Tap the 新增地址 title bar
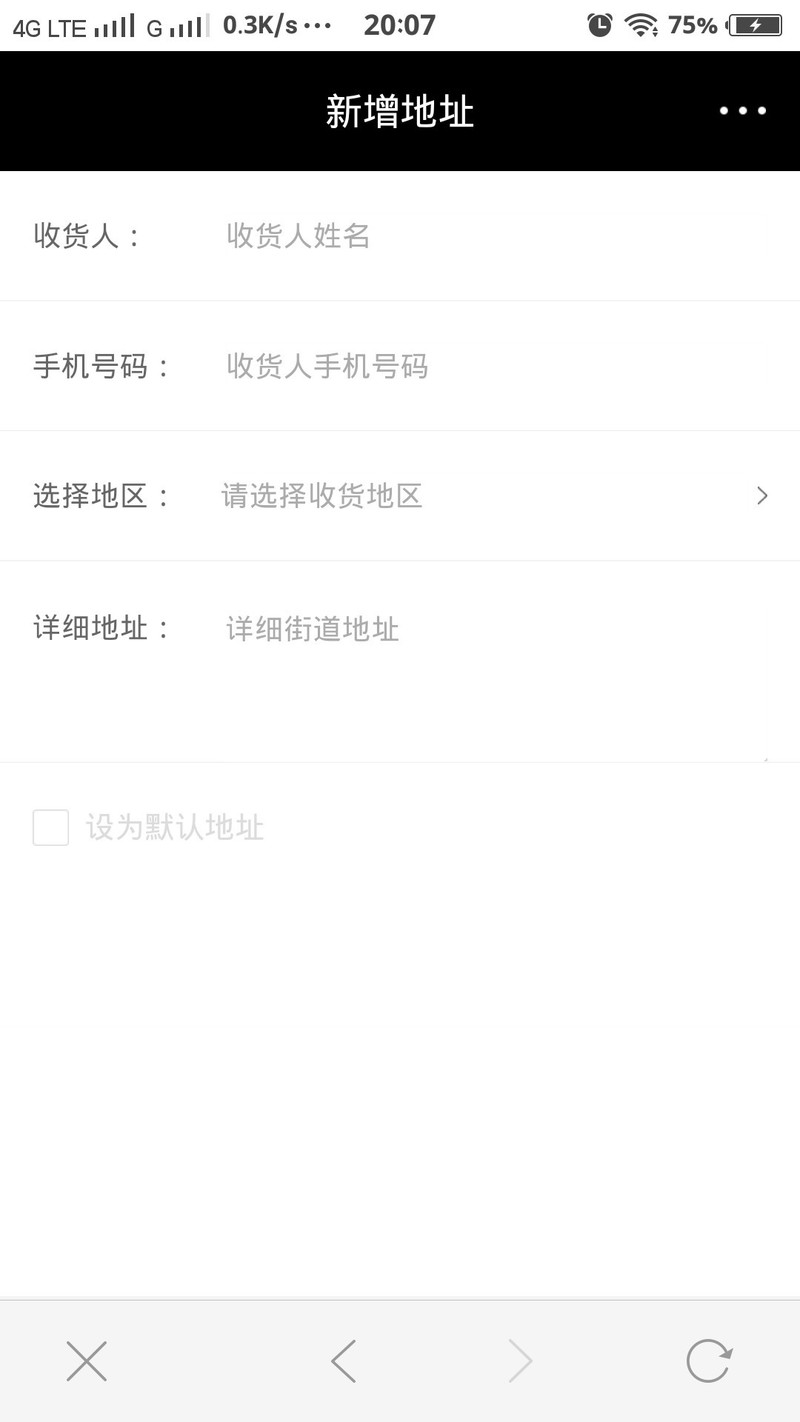The width and height of the screenshot is (800, 1422). (400, 111)
